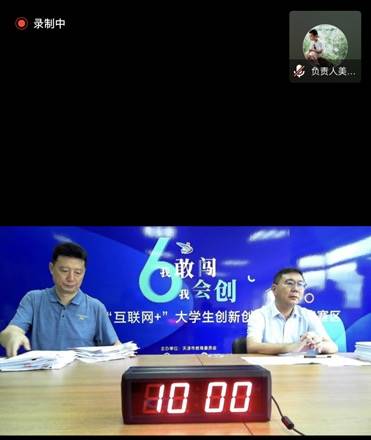The width and height of the screenshot is (371, 440).
Task: Open the 负责人美… participant video tile
Action: tap(325, 47)
